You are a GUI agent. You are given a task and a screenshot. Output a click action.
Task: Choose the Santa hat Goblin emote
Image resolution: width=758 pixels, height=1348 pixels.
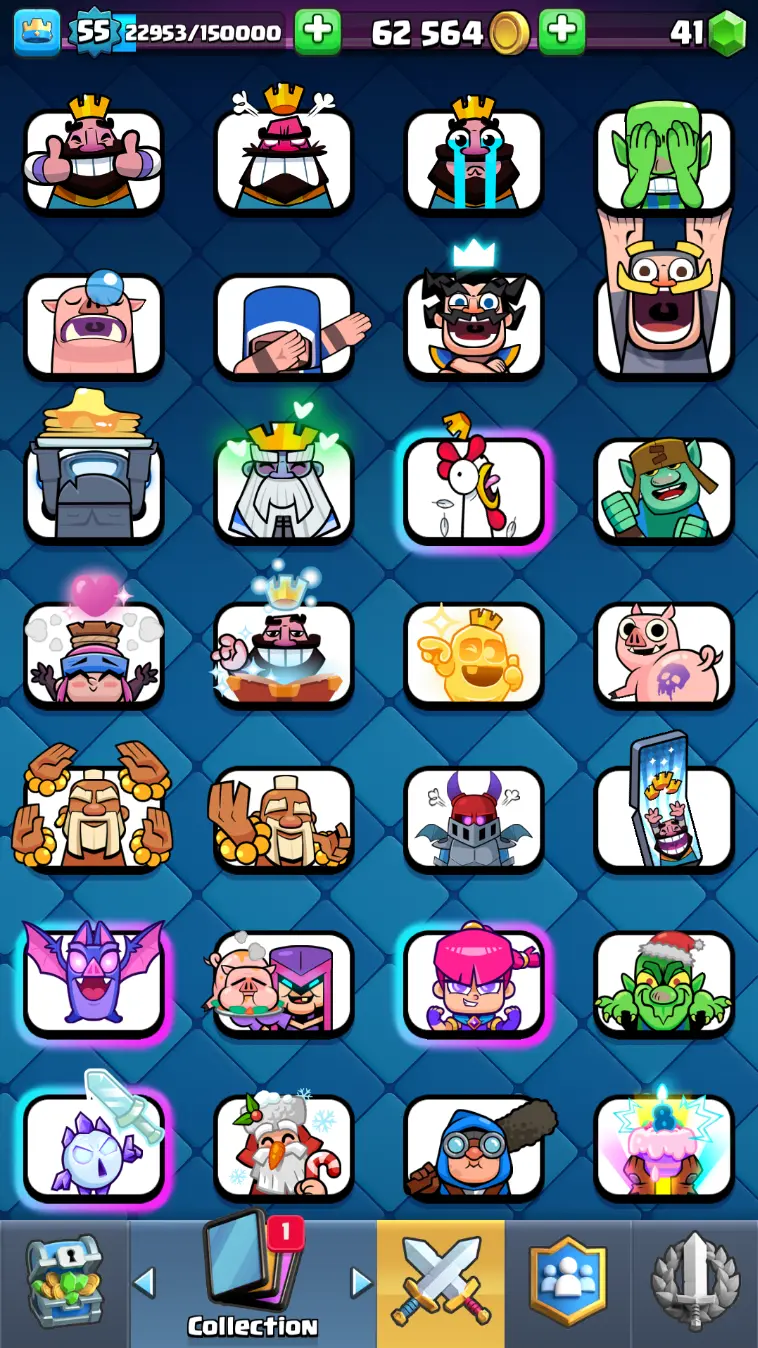(664, 982)
